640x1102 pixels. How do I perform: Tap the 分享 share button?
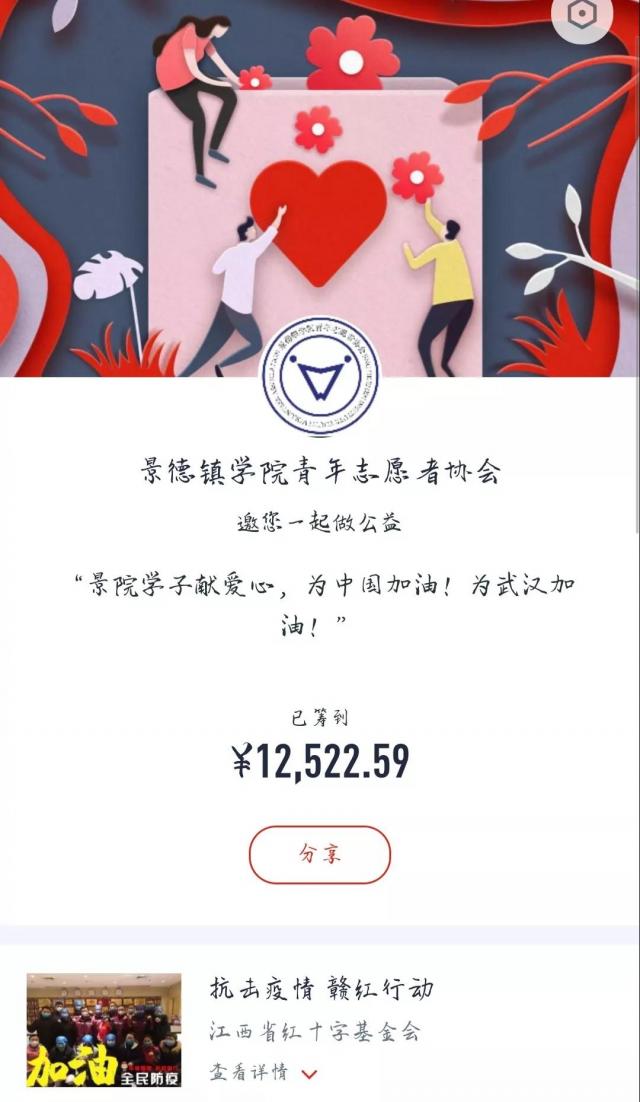point(319,854)
